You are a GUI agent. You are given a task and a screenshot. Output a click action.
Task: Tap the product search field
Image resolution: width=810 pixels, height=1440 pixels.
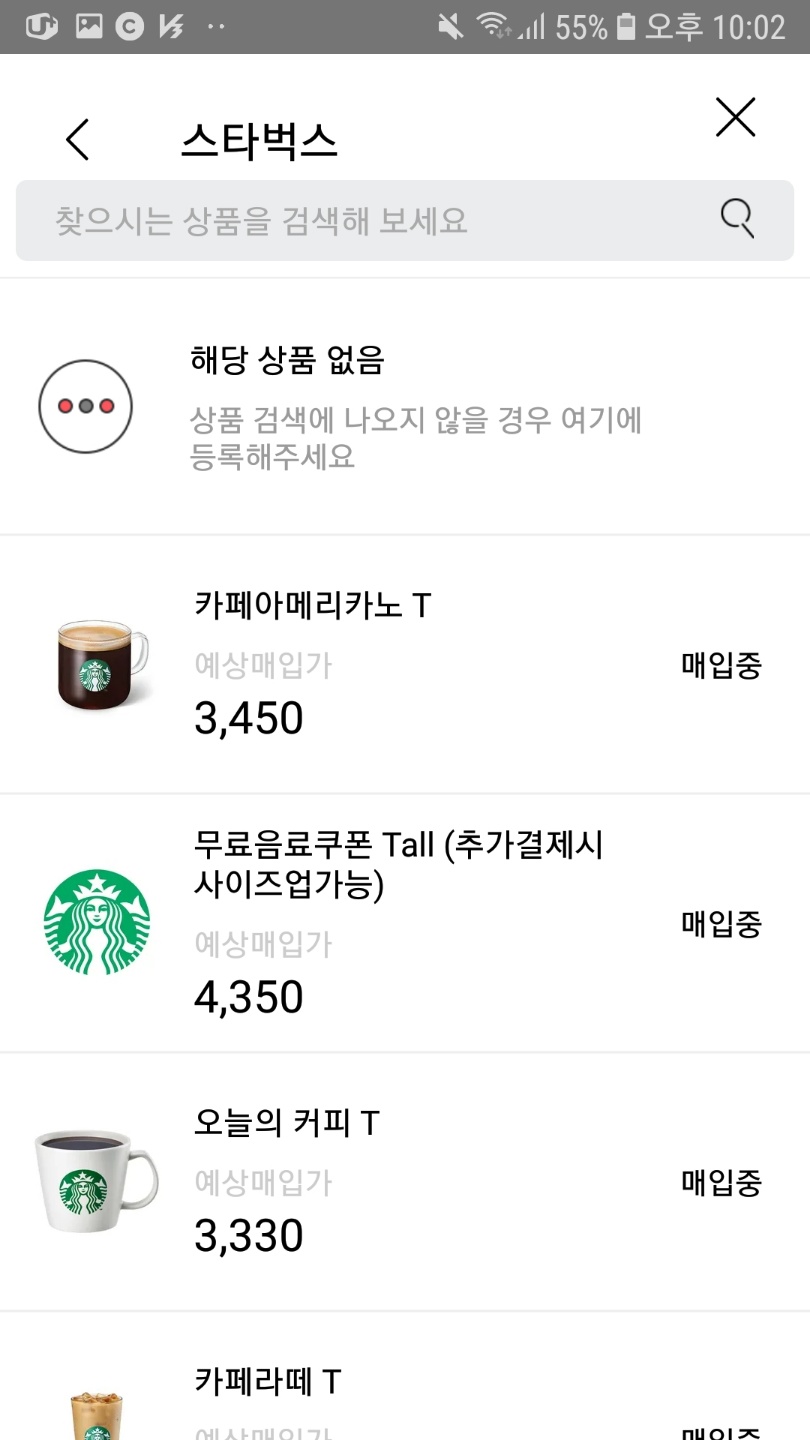tap(405, 220)
